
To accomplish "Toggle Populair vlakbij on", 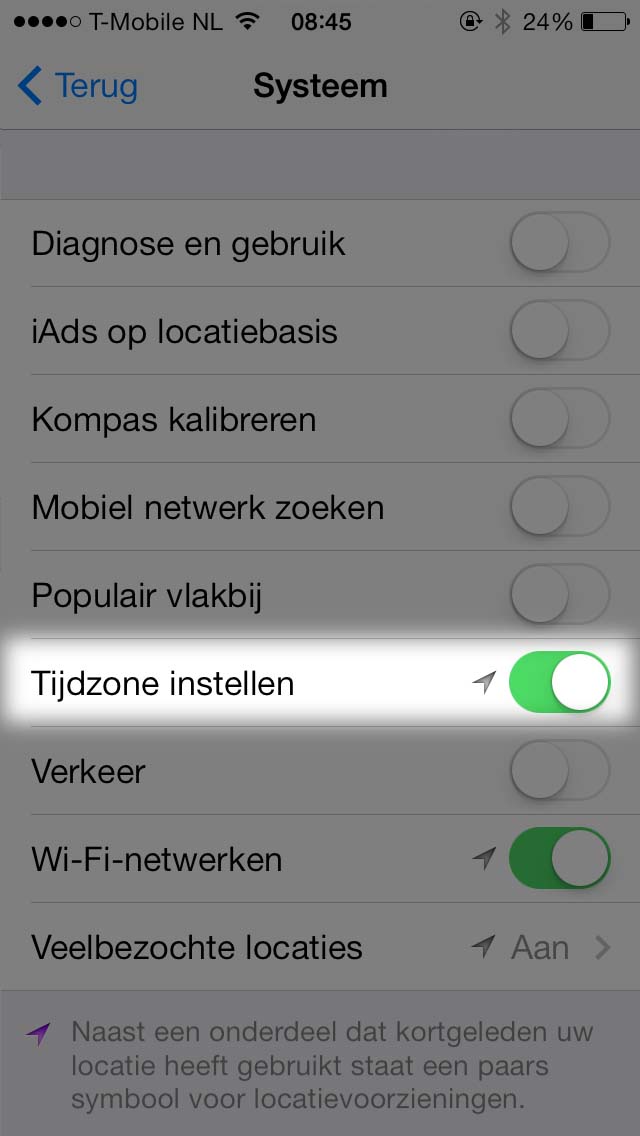I will click(559, 596).
